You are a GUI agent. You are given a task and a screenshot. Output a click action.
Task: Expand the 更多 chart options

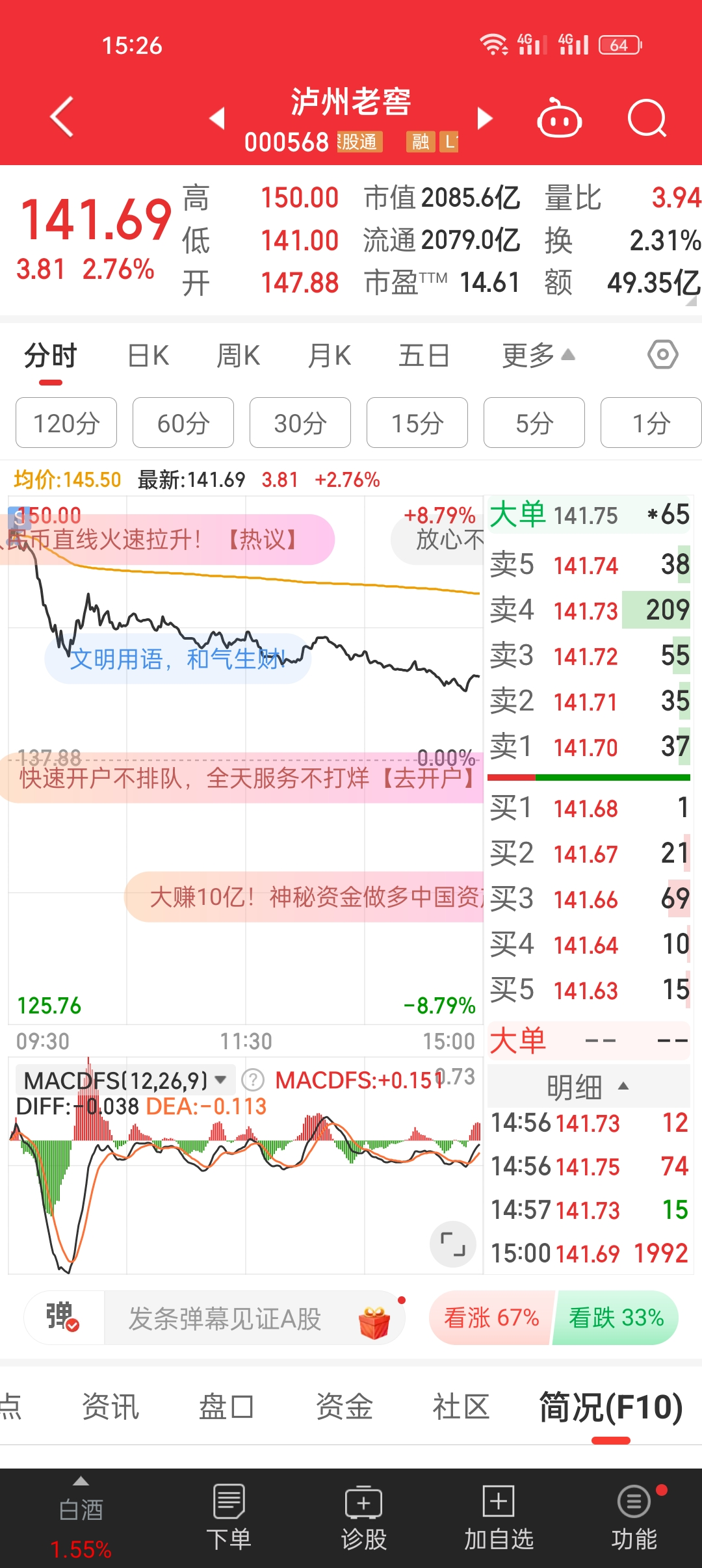point(538,356)
